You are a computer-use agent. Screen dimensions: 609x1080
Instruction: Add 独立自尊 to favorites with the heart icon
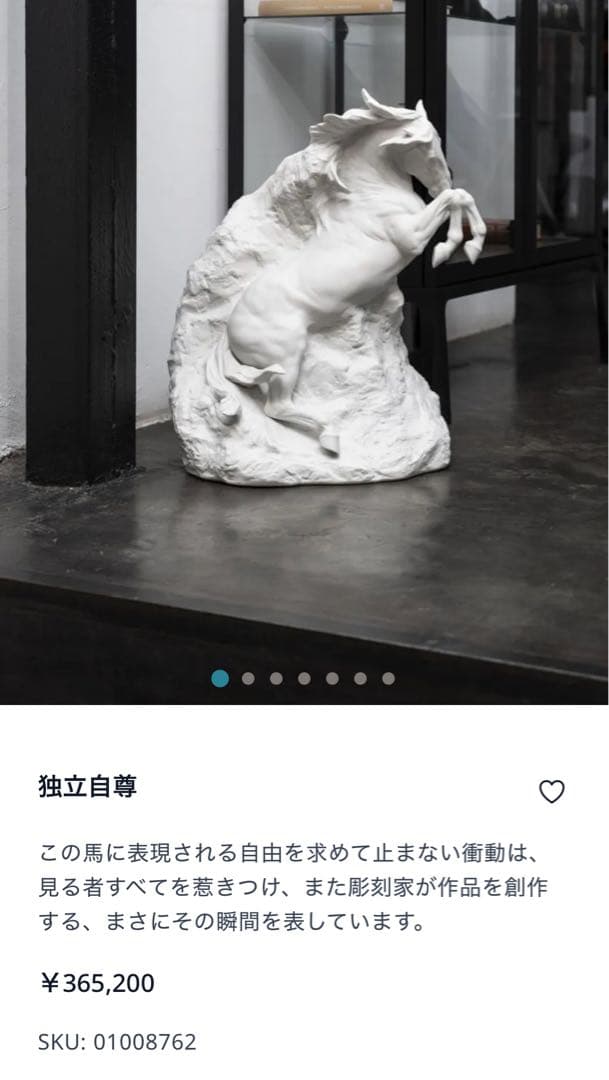[552, 792]
